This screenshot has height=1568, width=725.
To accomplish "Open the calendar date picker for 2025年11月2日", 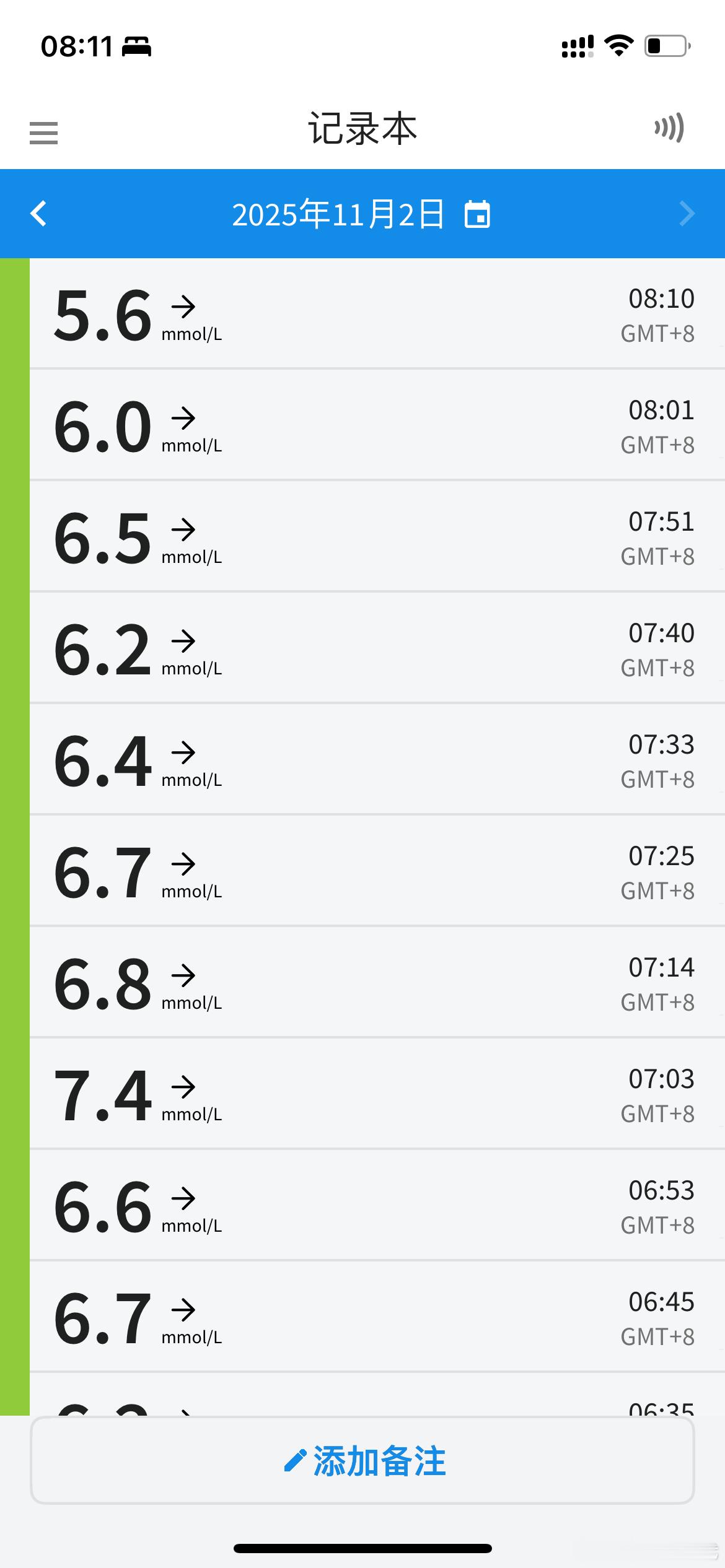I will (x=477, y=214).
